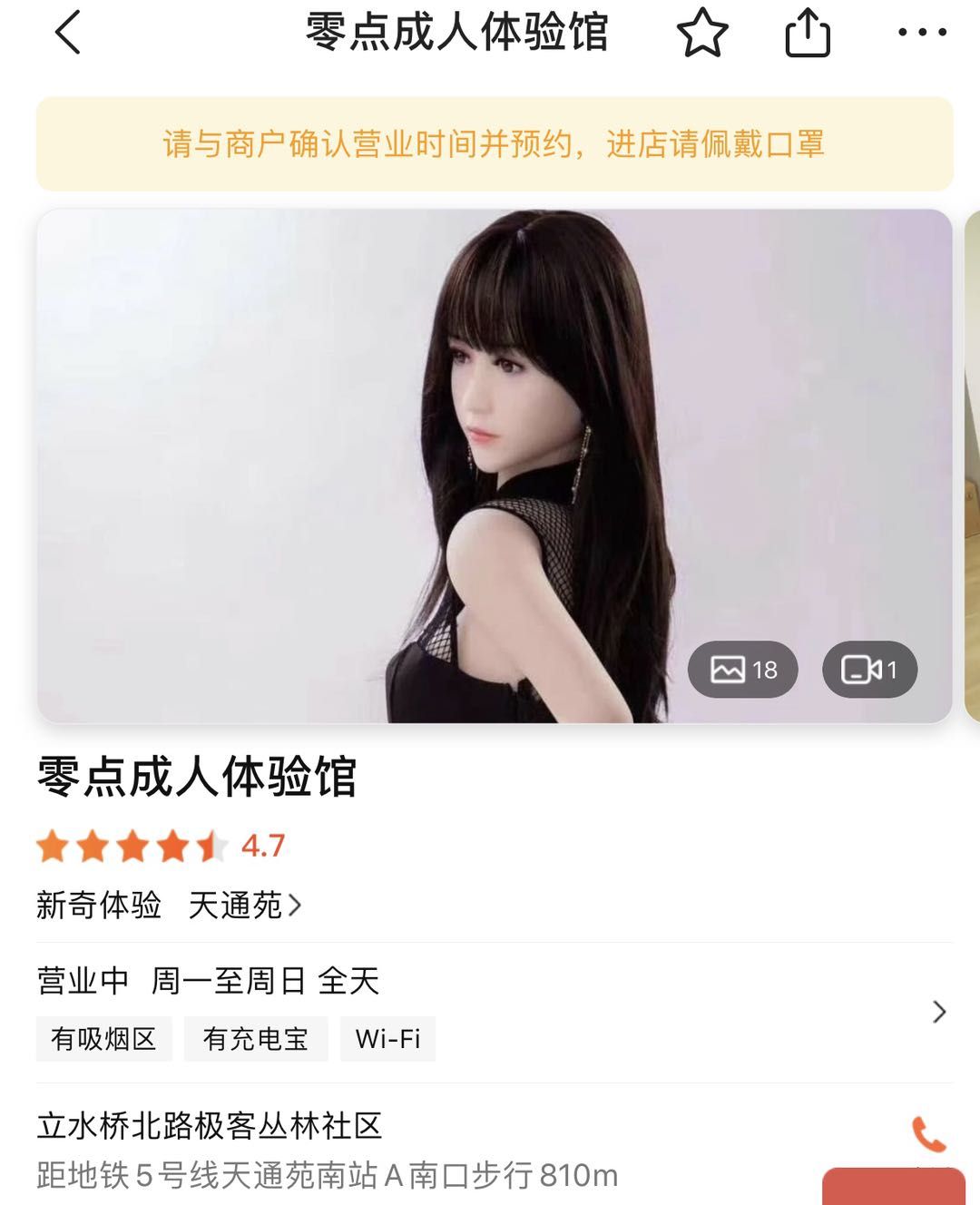The width and height of the screenshot is (980, 1205).
Task: Open the photo gallery badge on the cover image
Action: [x=744, y=670]
